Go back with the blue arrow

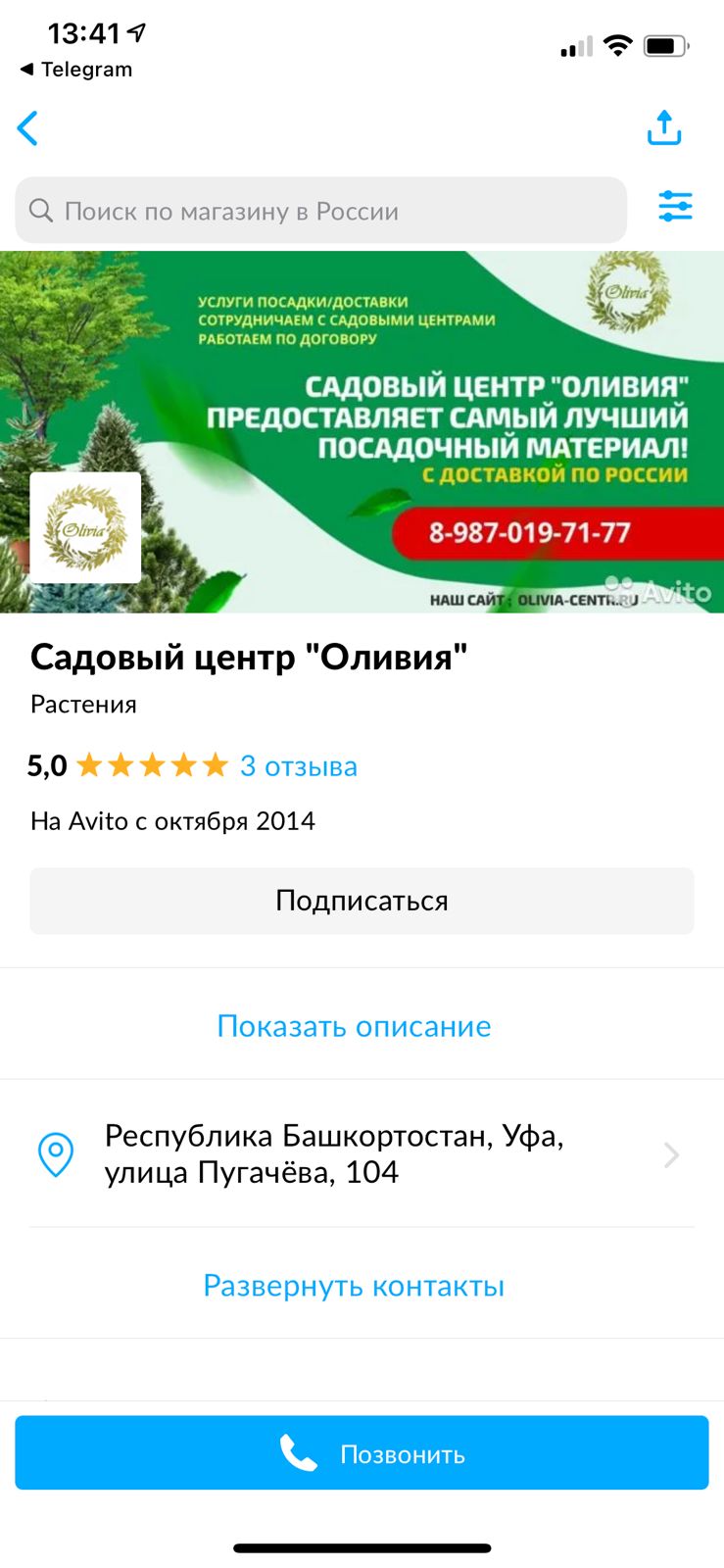click(x=27, y=128)
